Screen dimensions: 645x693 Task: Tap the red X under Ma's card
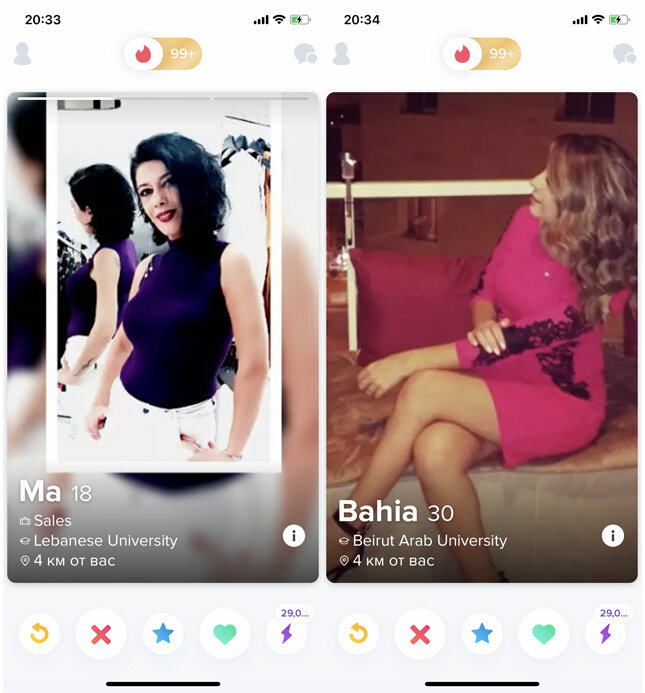click(101, 634)
